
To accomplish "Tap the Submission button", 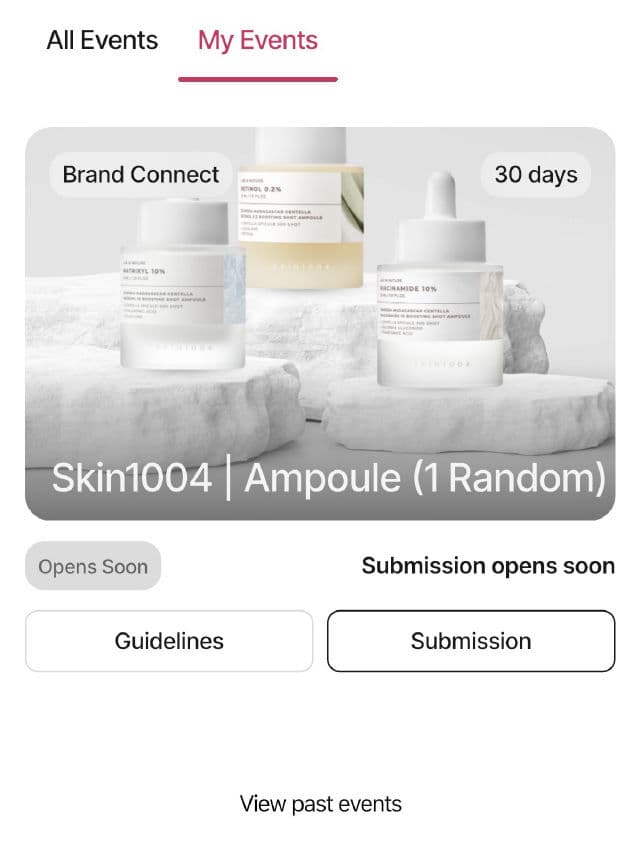I will (x=471, y=641).
